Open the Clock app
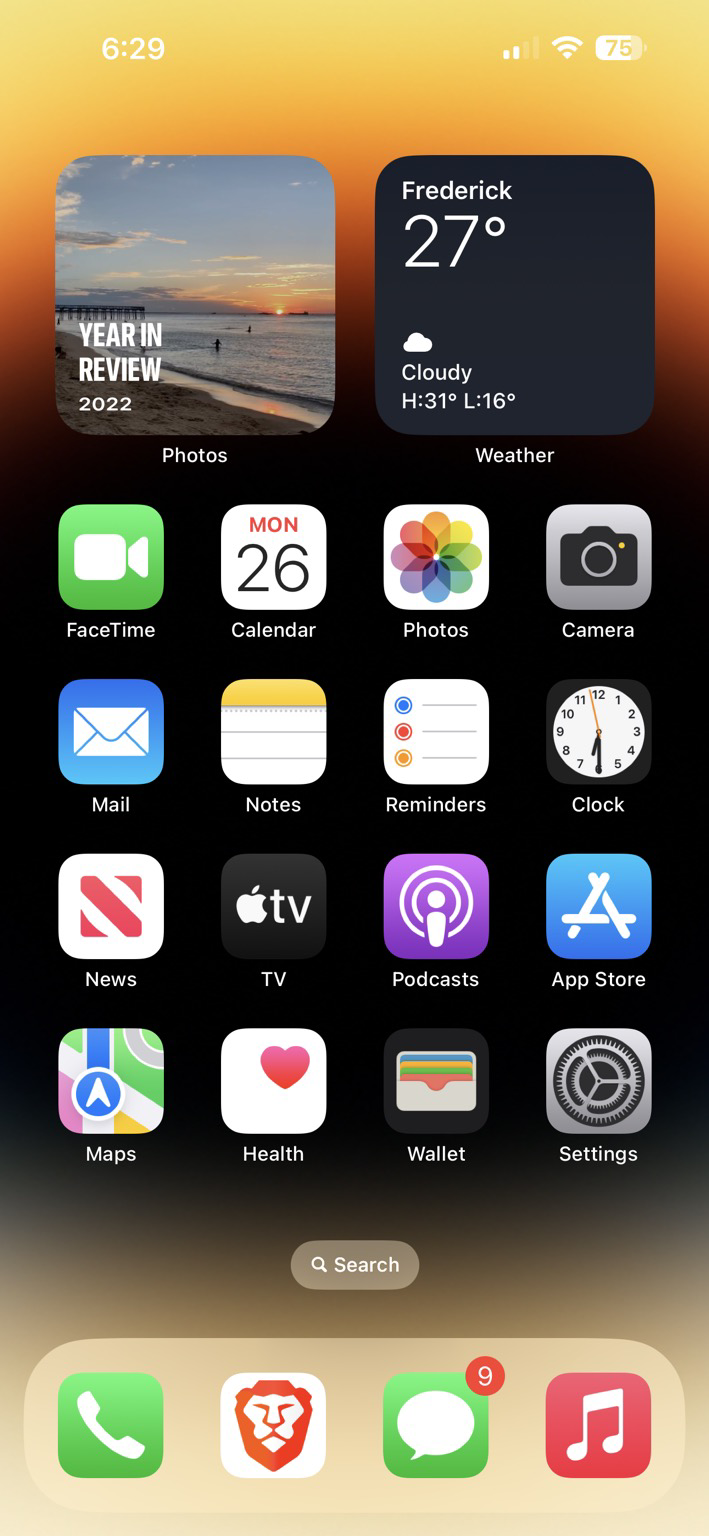Viewport: 709px width, 1536px height. point(598,732)
